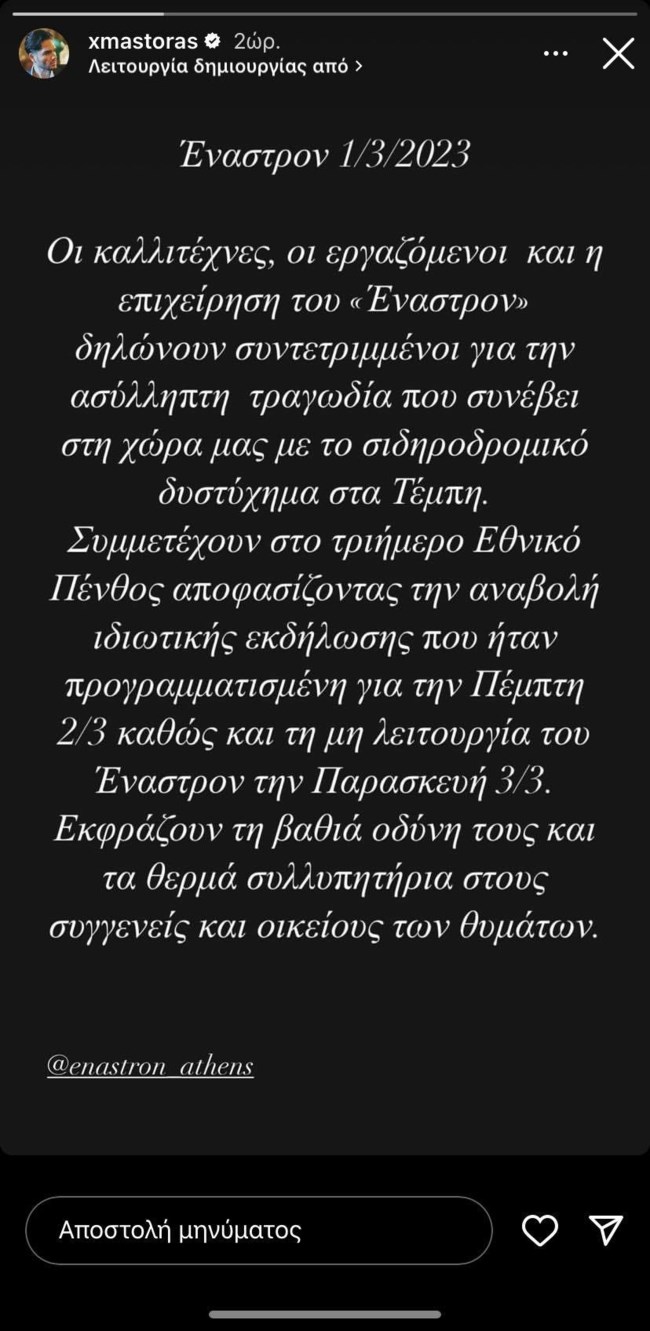The height and width of the screenshot is (1331, 650).
Task: Close the story with the X
Action: point(618,53)
